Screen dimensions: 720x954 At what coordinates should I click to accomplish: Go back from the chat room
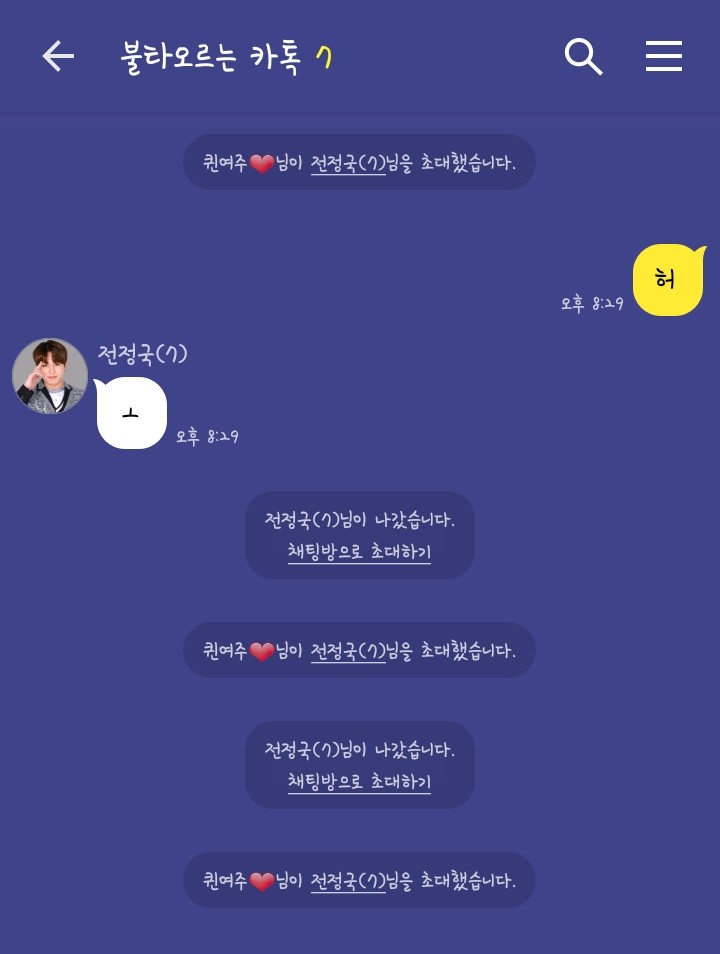pyautogui.click(x=58, y=57)
